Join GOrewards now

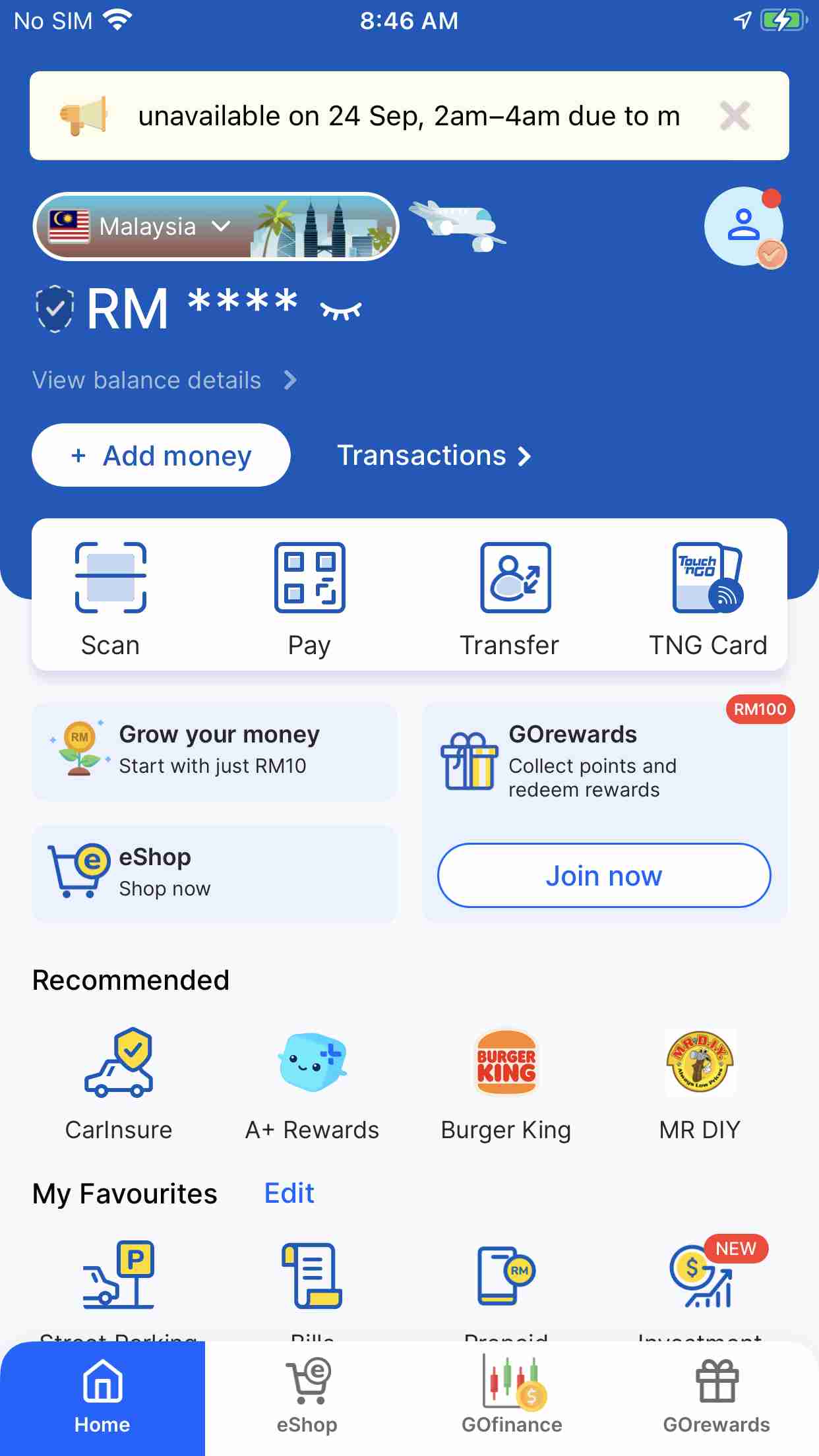pyautogui.click(x=604, y=876)
